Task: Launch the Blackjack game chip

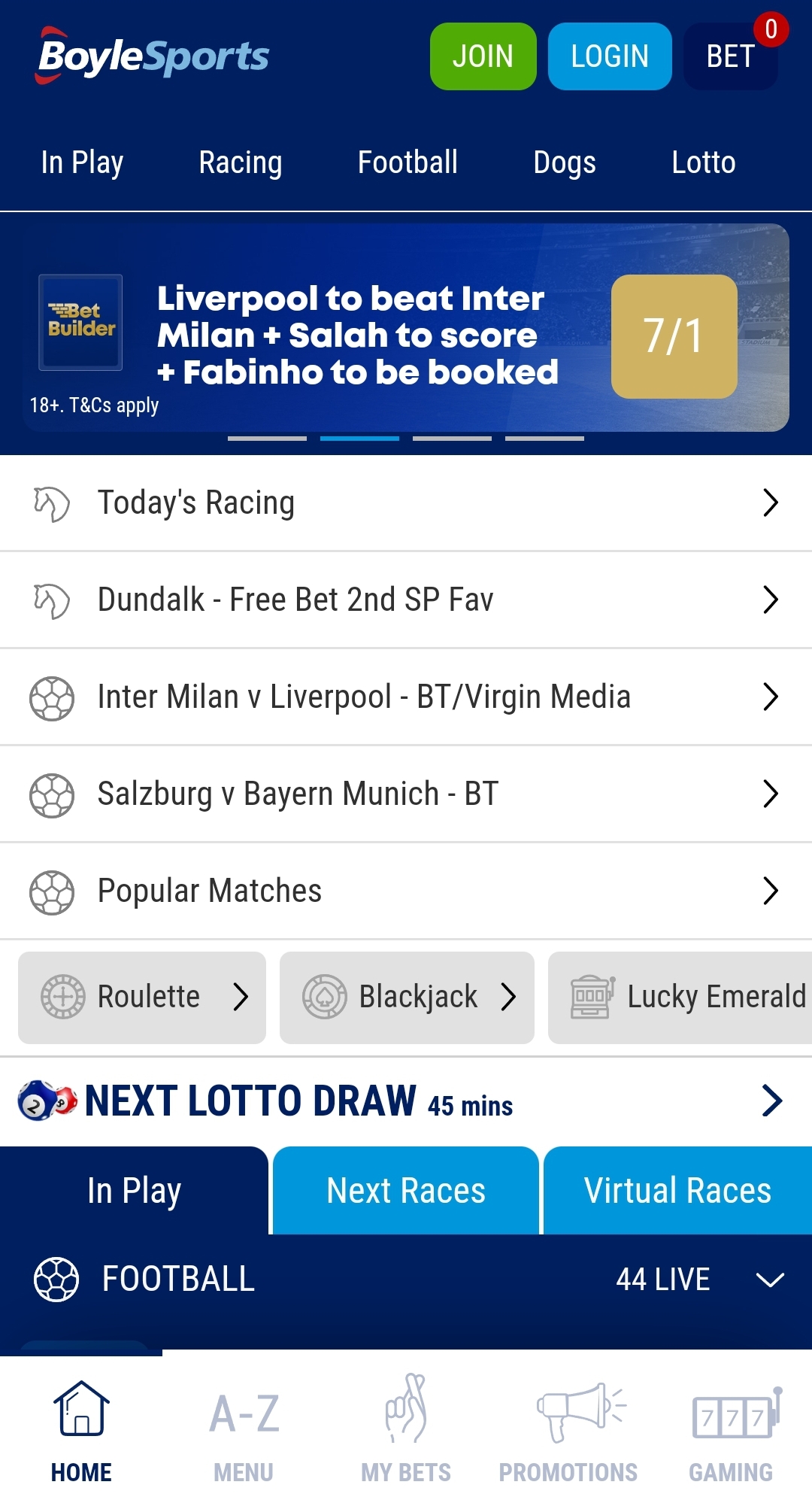Action: coord(407,997)
